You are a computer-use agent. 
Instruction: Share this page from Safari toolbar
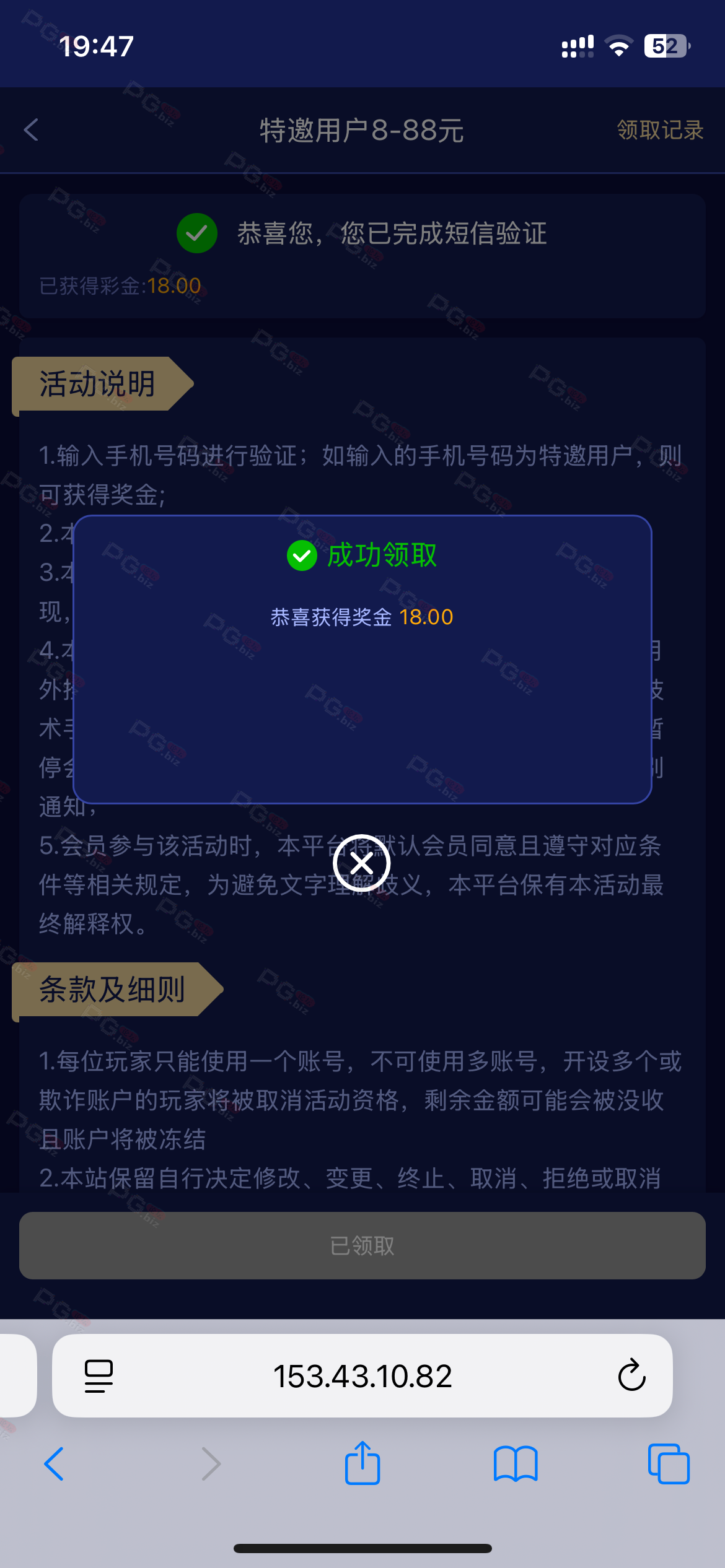click(362, 1463)
